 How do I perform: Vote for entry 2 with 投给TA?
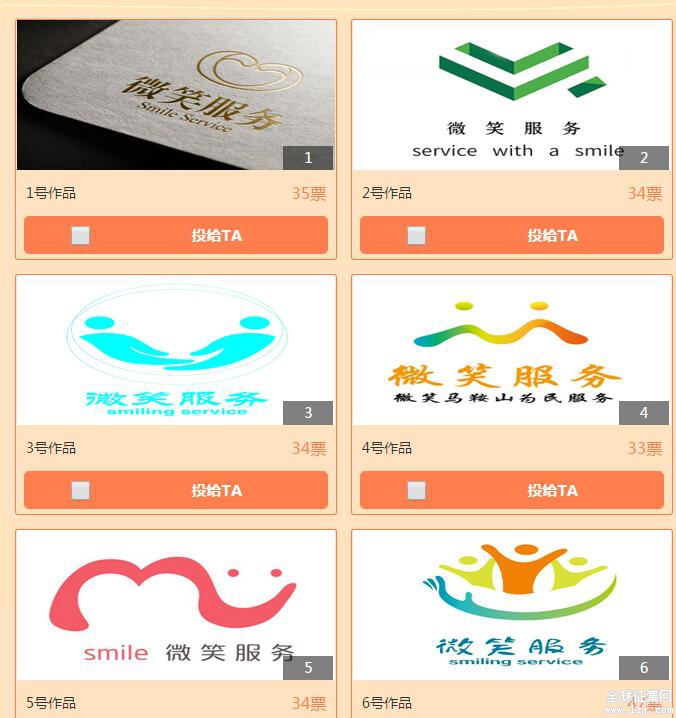552,236
